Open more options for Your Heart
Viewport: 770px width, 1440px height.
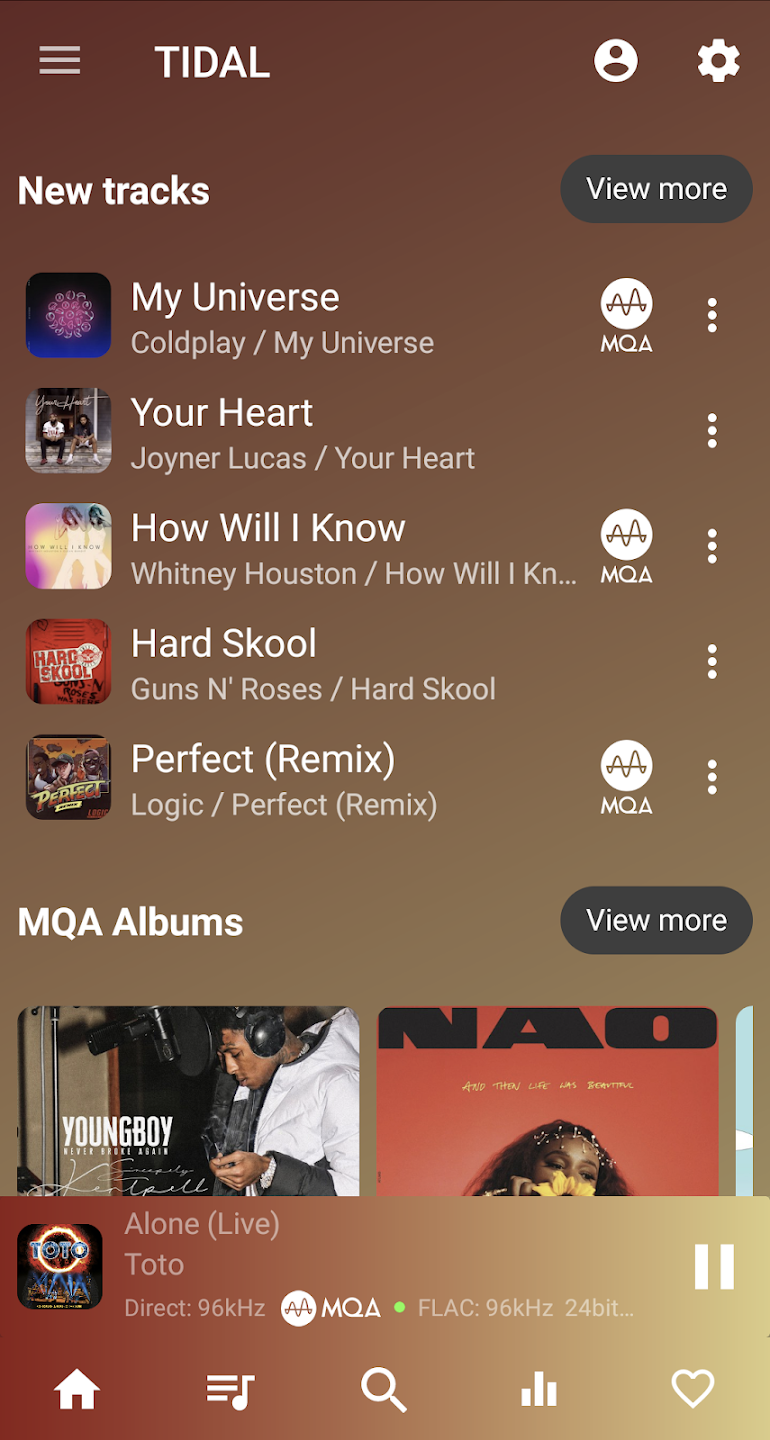[712, 431]
